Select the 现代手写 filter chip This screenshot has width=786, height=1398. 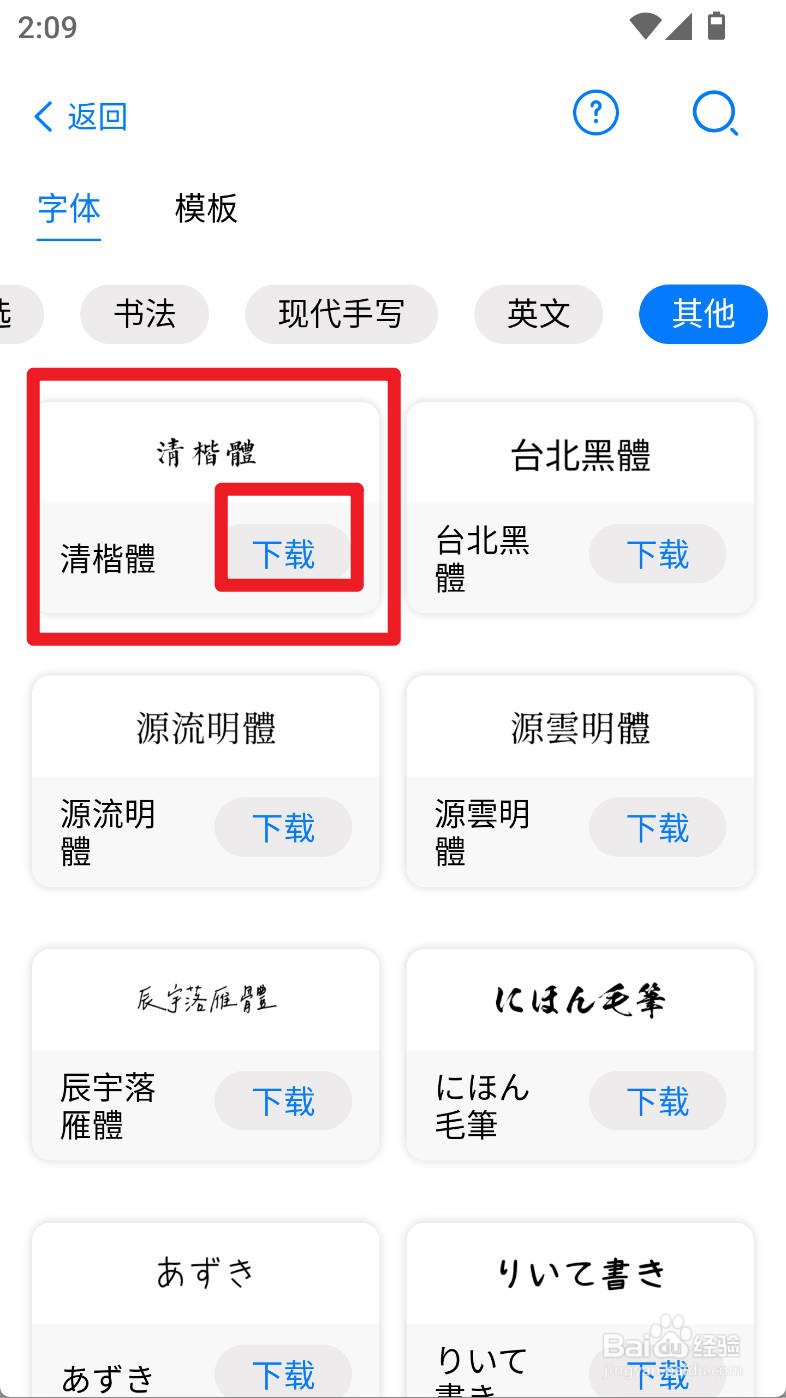click(341, 314)
